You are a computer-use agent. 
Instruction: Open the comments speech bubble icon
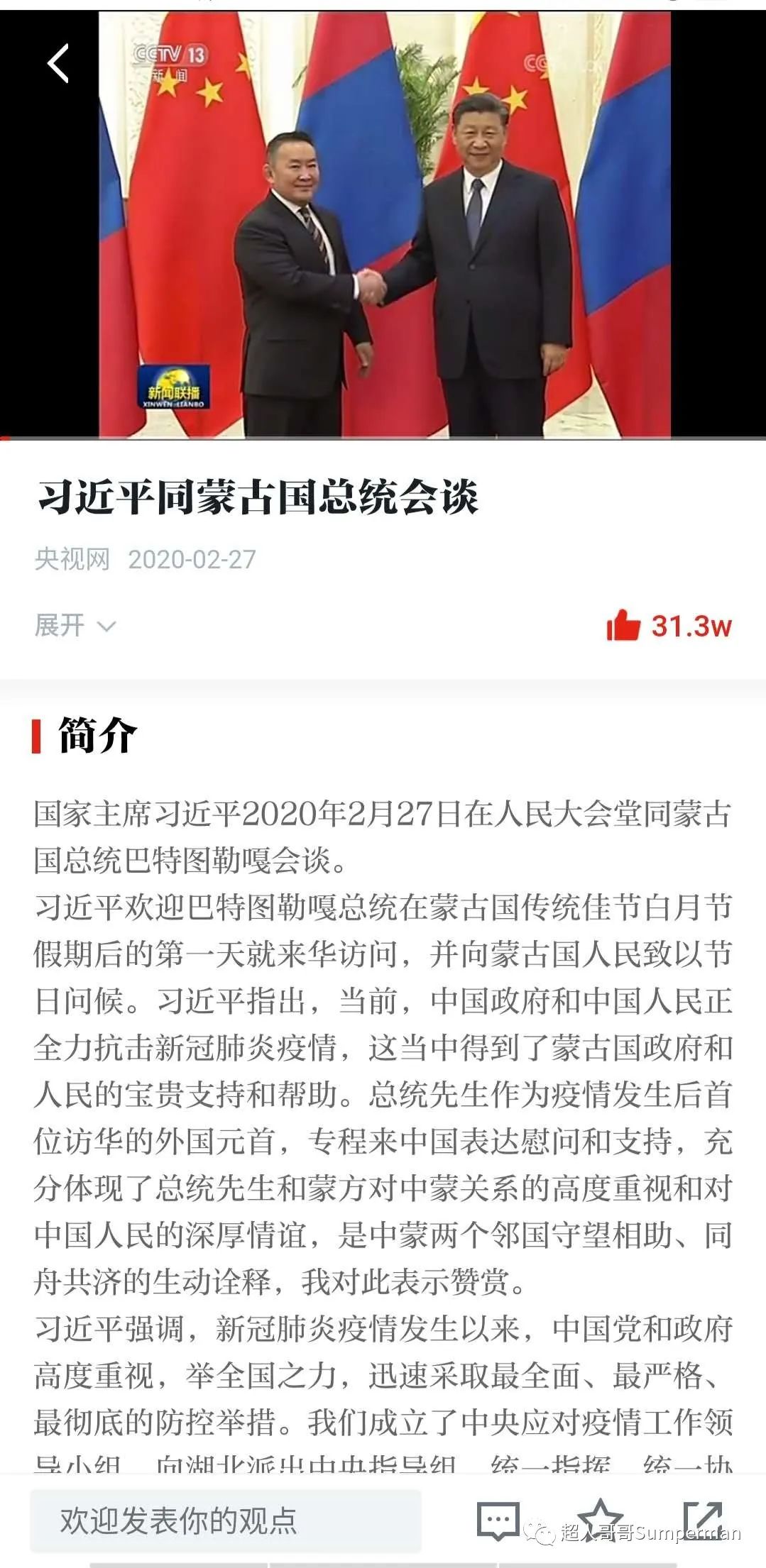[x=498, y=1521]
